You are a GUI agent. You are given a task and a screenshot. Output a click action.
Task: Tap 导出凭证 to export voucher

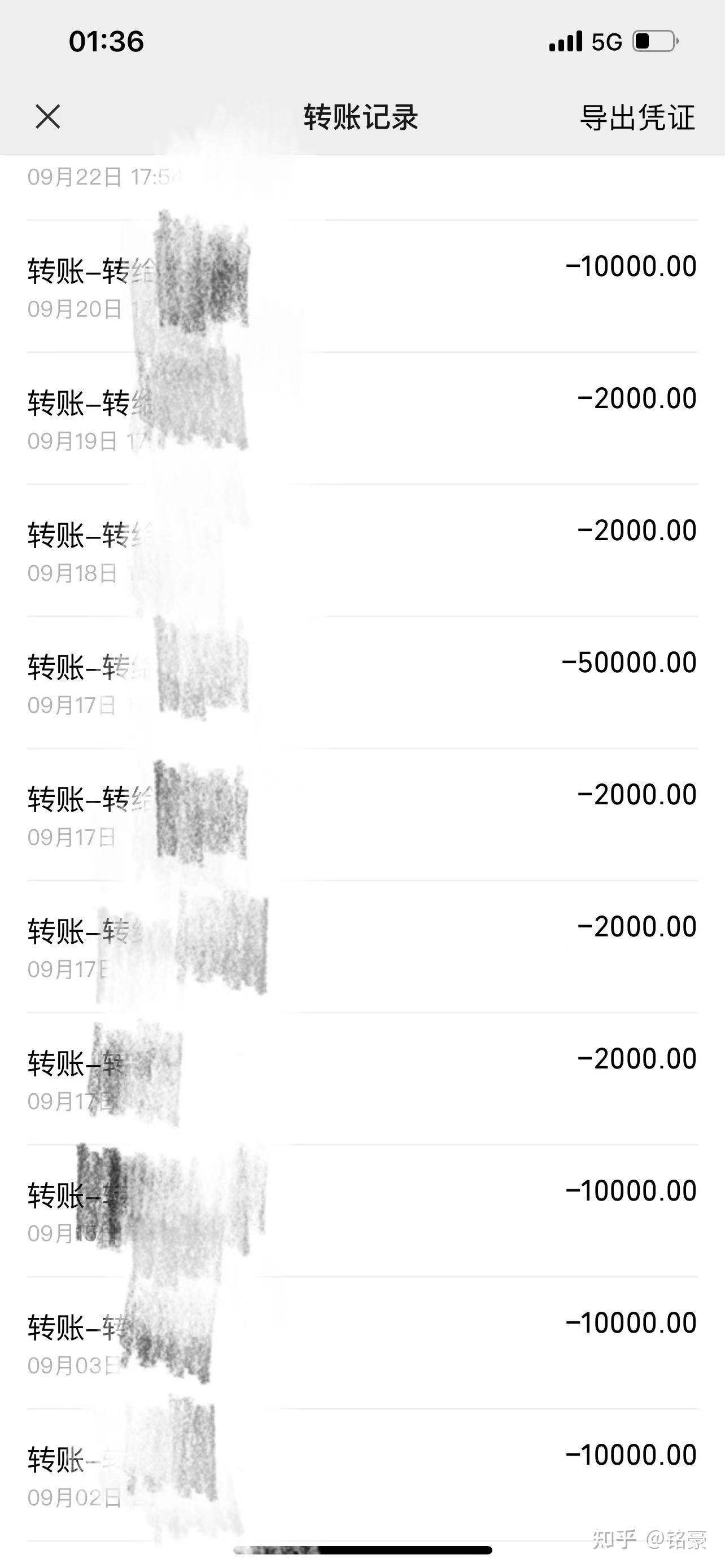pyautogui.click(x=637, y=117)
